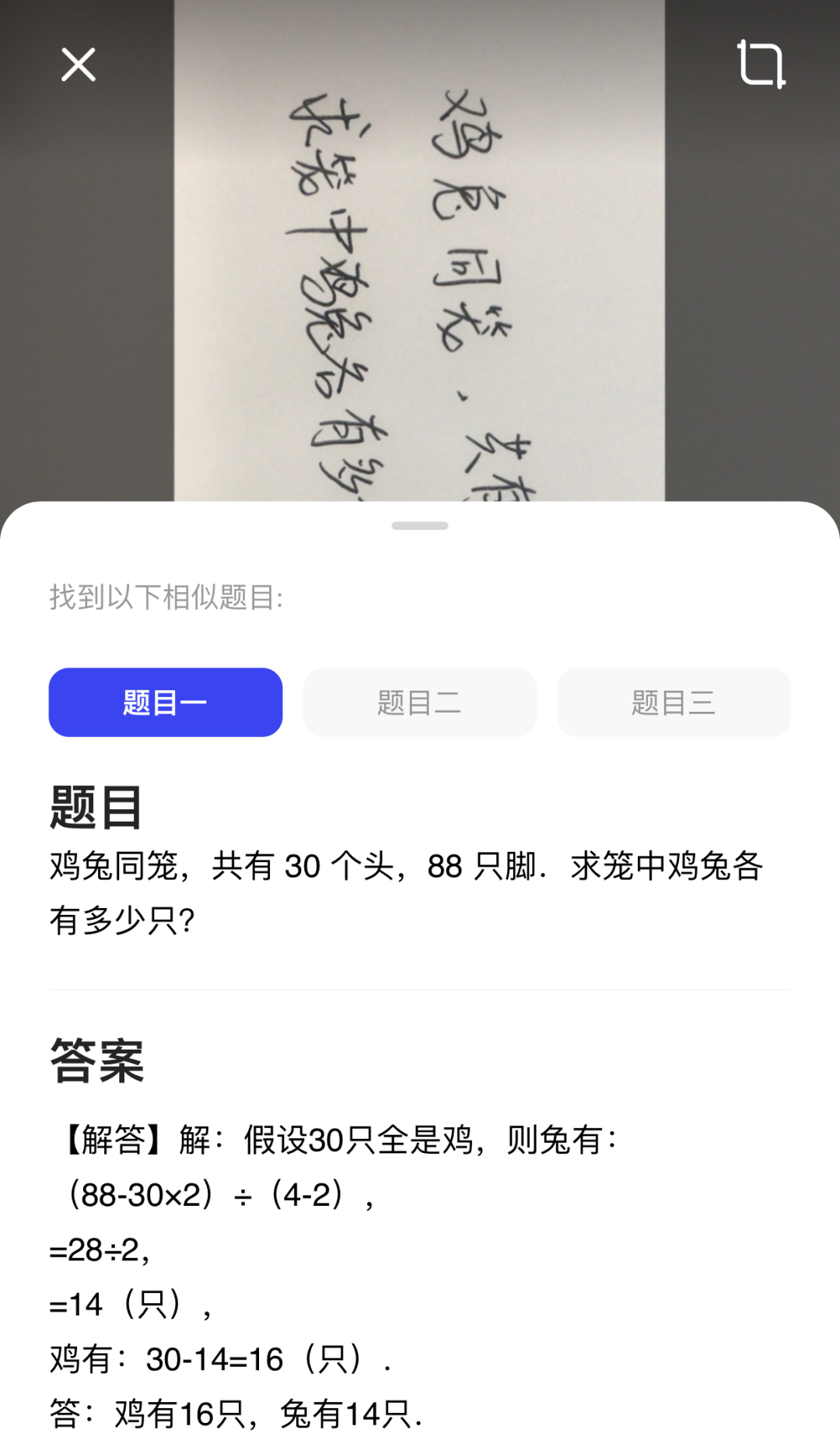Screen dimensions: 840x1444
Task: Tap 题目二 to view the second similar question
Action: click(419, 702)
